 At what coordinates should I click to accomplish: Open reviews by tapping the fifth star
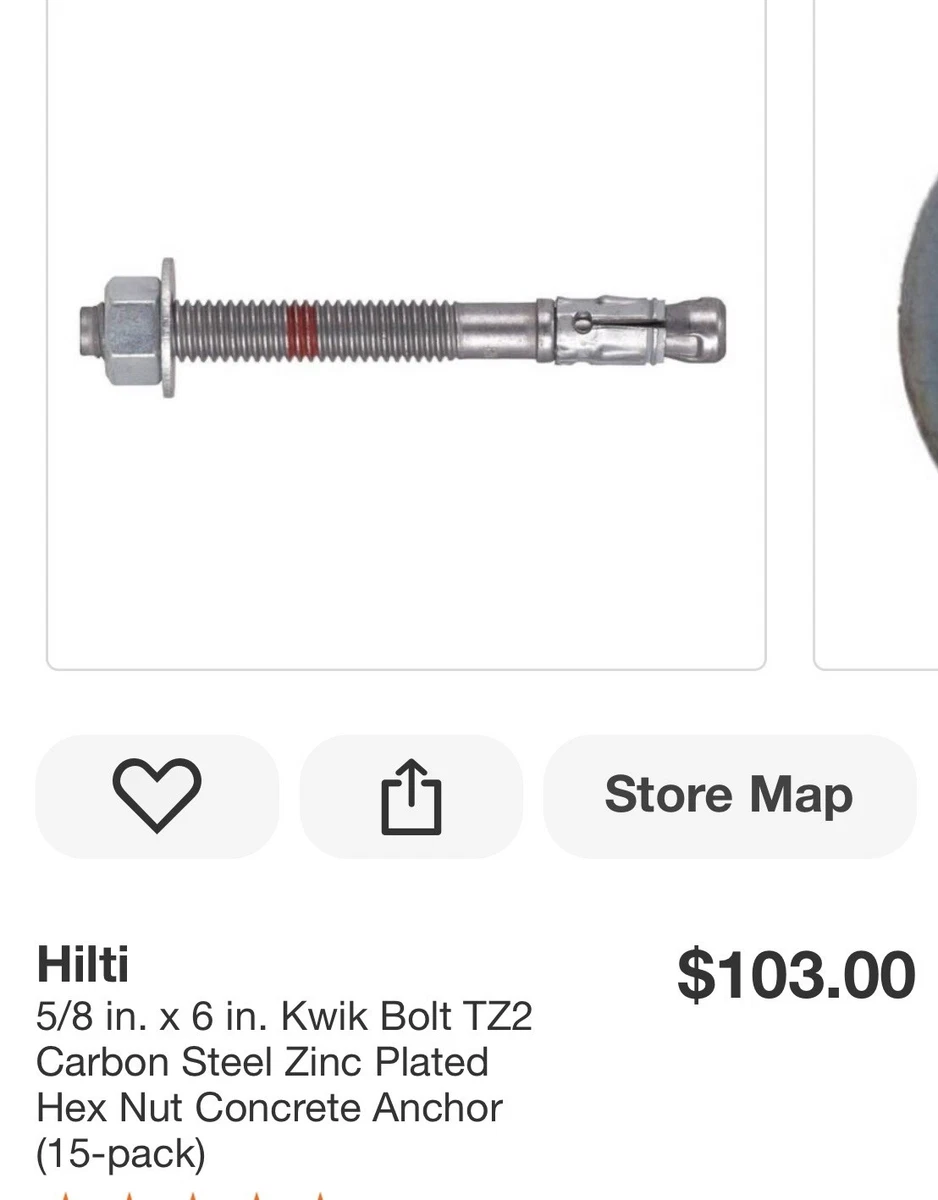pyautogui.click(x=318, y=1193)
